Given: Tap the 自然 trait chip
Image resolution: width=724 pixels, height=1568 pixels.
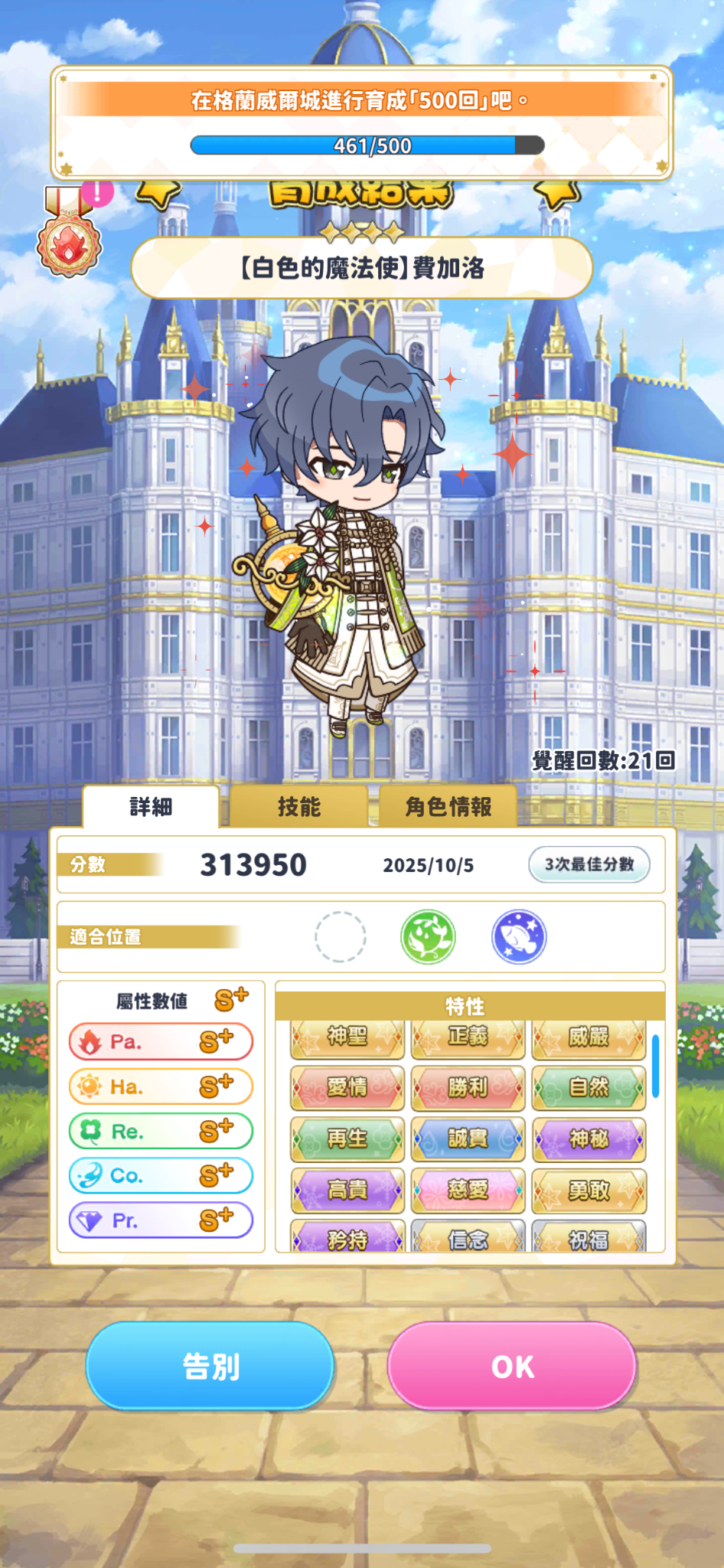Looking at the screenshot, I should click(589, 1087).
